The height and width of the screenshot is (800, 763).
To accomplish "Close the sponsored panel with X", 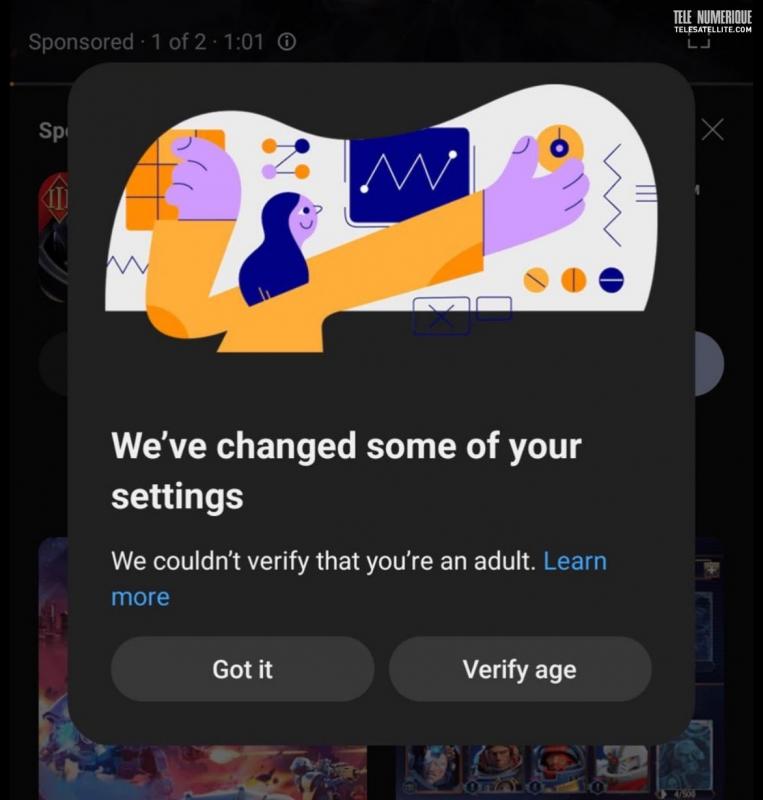I will tap(712, 129).
